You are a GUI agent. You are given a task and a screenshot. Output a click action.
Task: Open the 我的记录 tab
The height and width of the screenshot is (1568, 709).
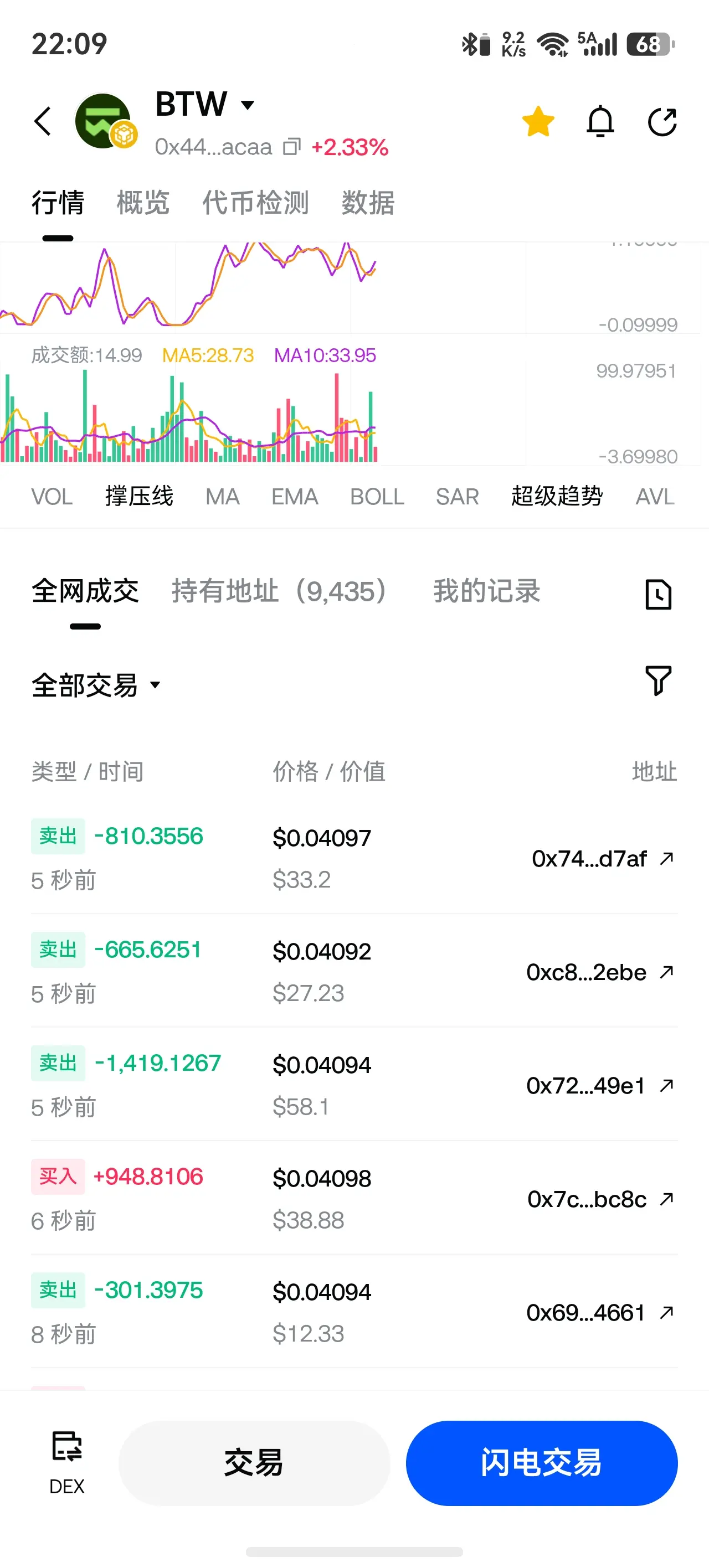pyautogui.click(x=487, y=591)
